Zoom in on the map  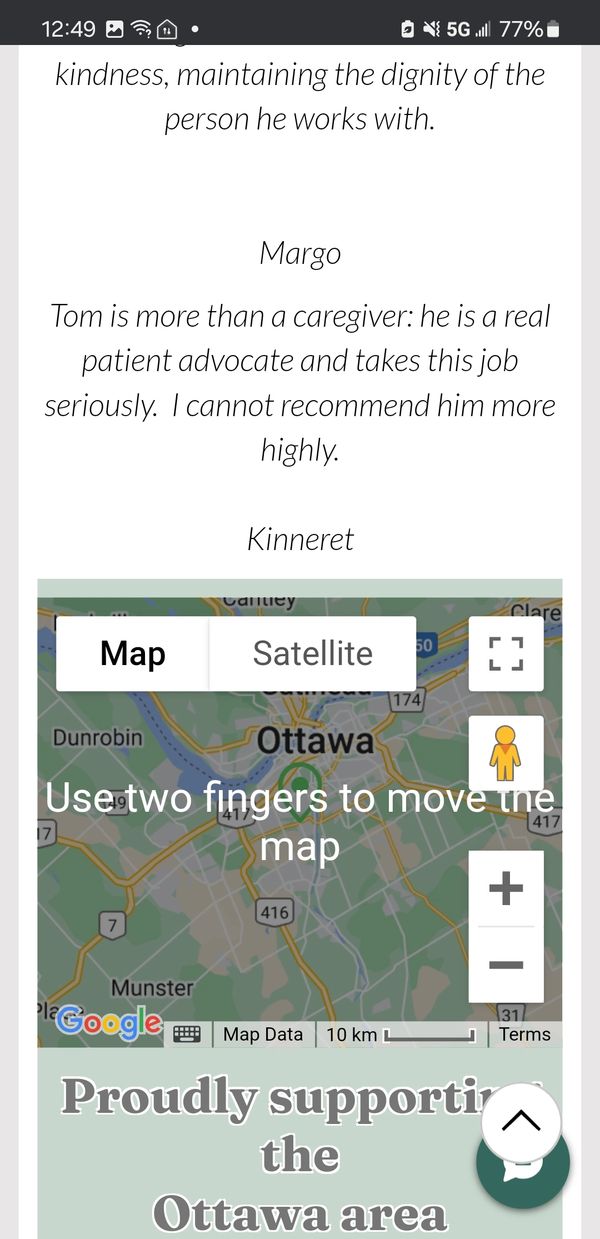(506, 888)
